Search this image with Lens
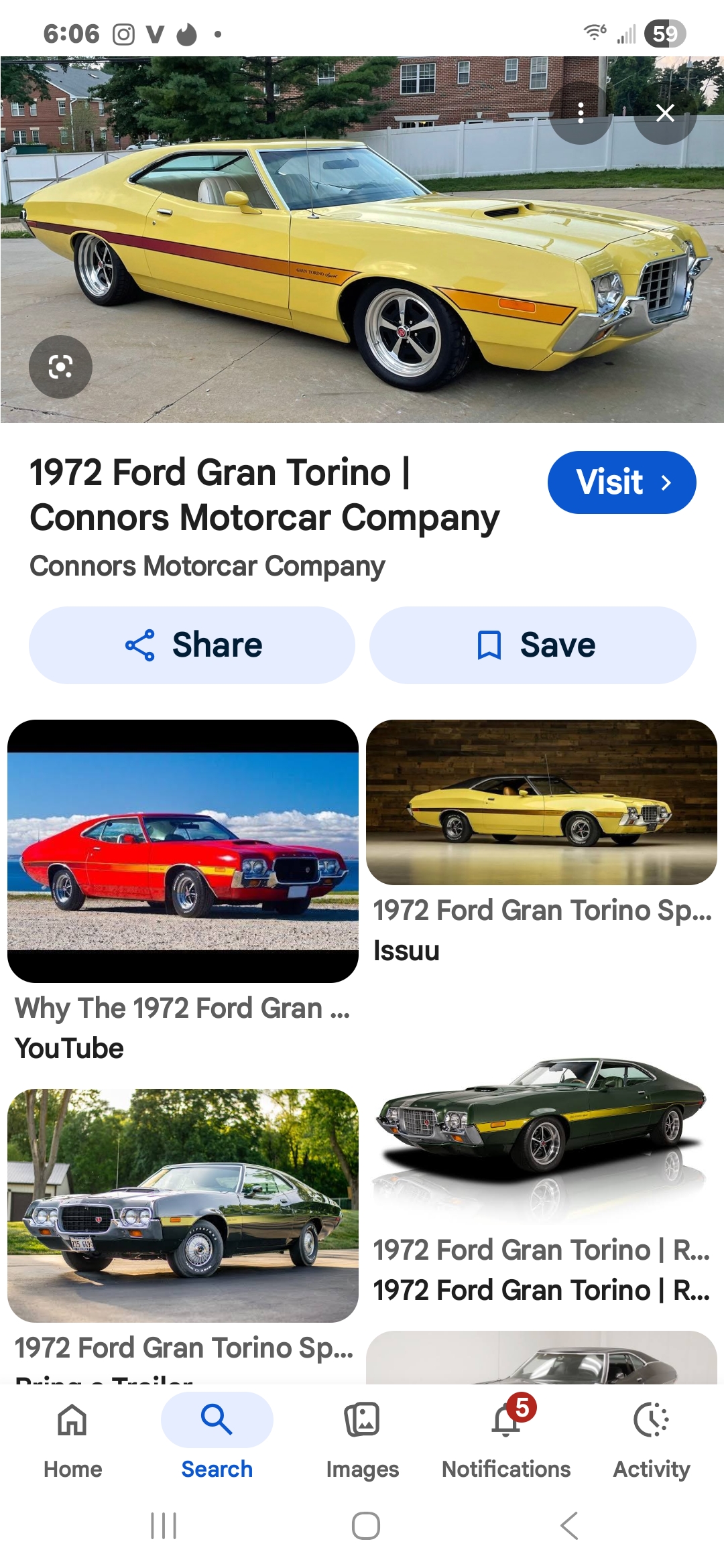Viewport: 724px width, 1568px height. pyautogui.click(x=60, y=367)
